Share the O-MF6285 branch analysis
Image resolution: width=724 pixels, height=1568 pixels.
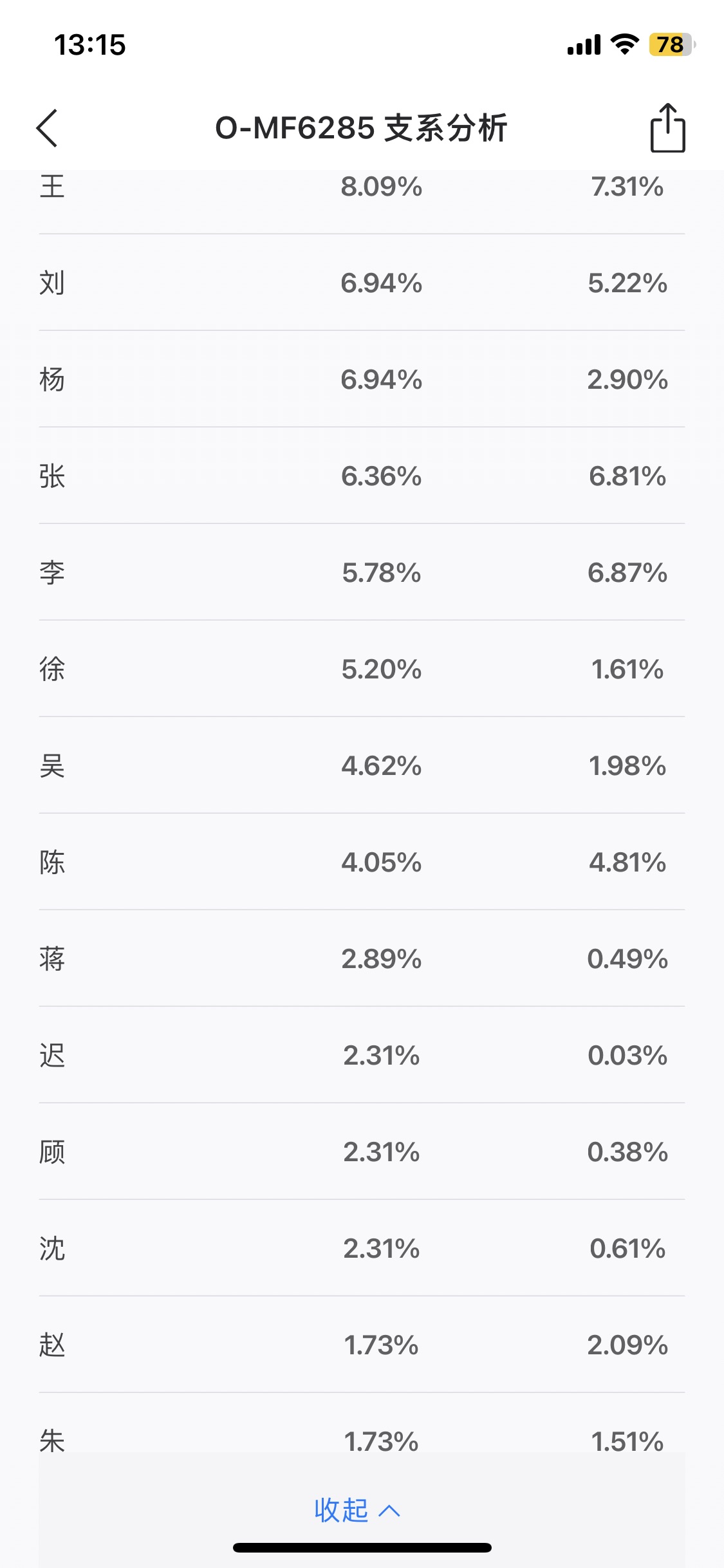tap(667, 128)
